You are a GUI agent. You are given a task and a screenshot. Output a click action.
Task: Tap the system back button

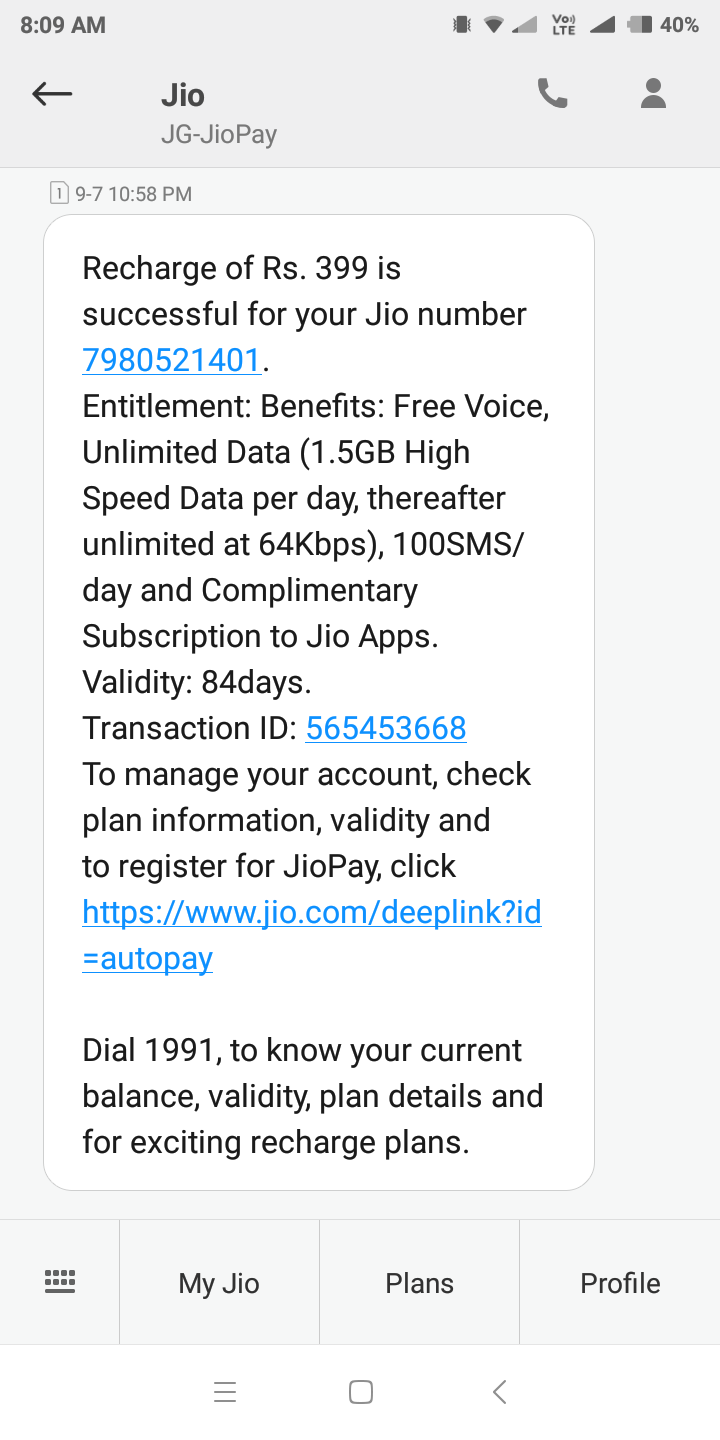(x=499, y=1392)
